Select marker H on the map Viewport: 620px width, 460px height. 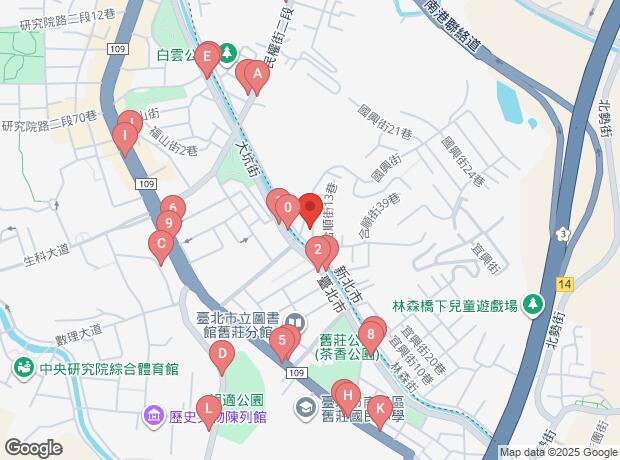click(x=348, y=396)
